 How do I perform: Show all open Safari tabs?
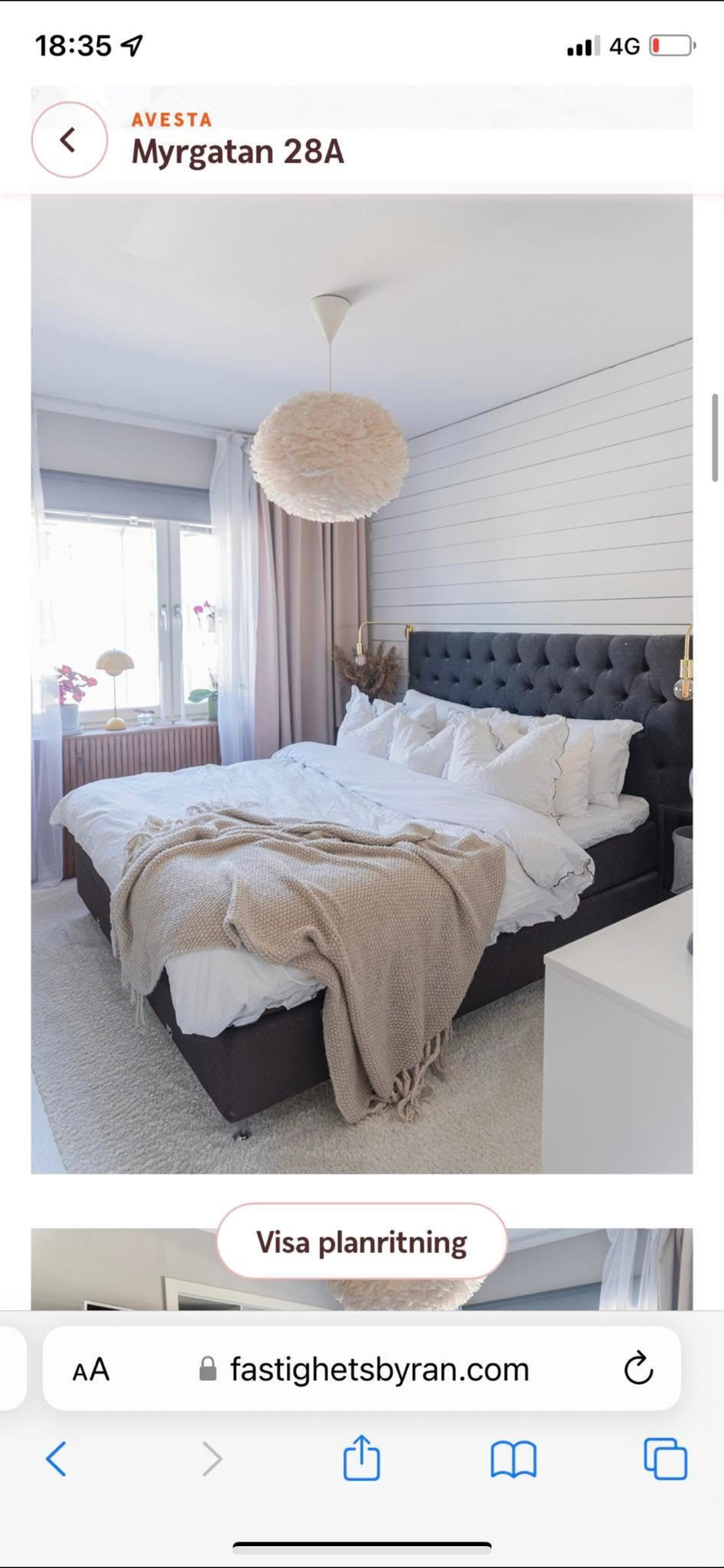click(665, 1459)
